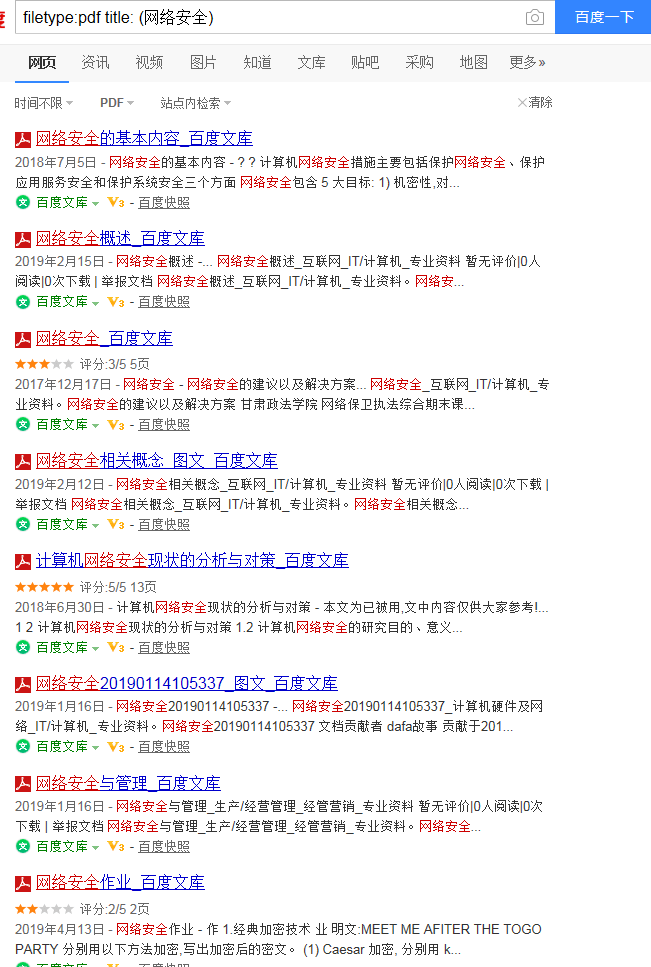The width and height of the screenshot is (651, 967).
Task: Open result 网络安全与管理_百度文库
Action: (x=128, y=783)
